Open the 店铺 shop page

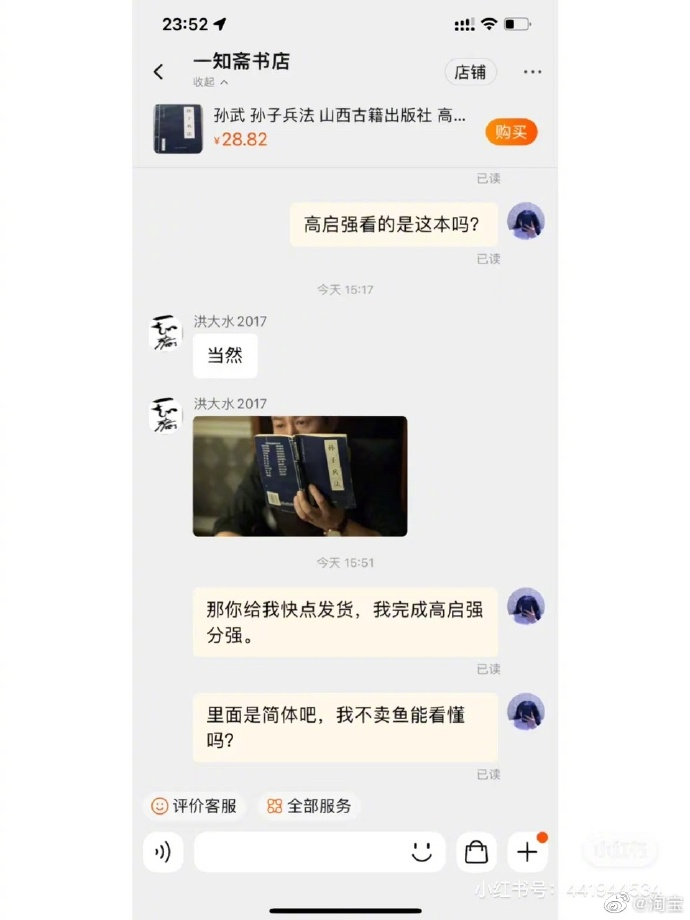(x=470, y=72)
